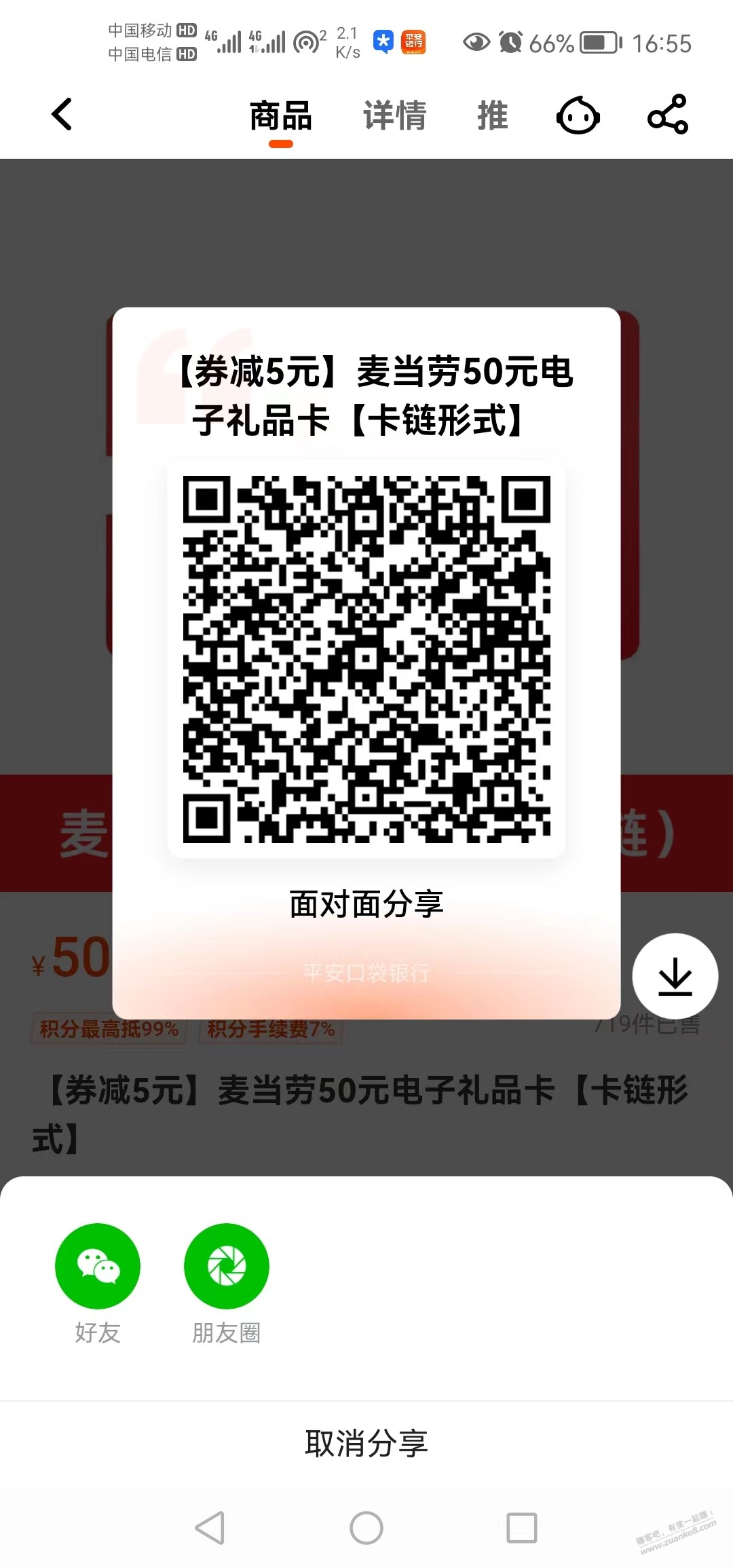Screen dimensions: 733x1568
Task: Switch to the 商品 tab
Action: 280,115
